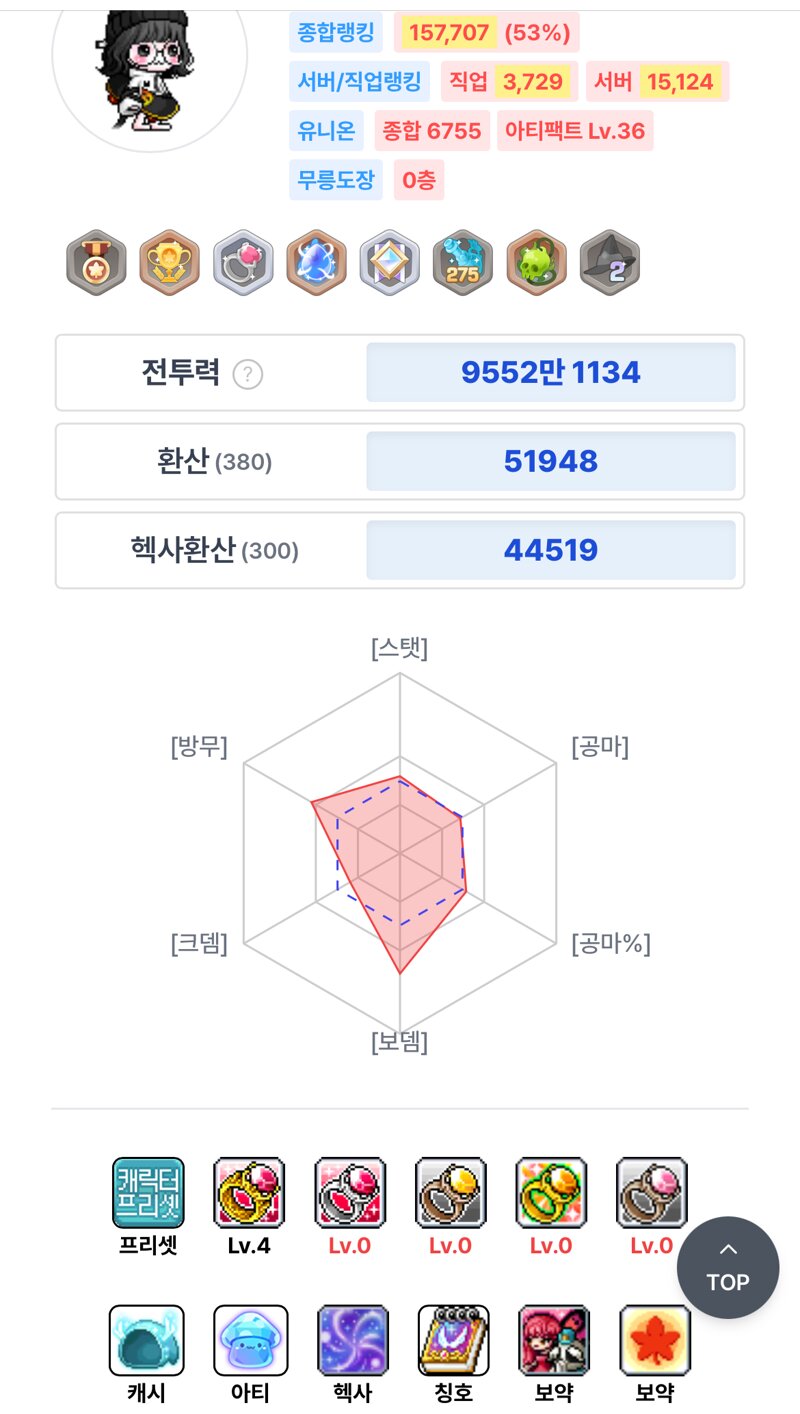Open the 프리셋 character preset icon
This screenshot has height=1414, width=800.
tap(148, 1192)
